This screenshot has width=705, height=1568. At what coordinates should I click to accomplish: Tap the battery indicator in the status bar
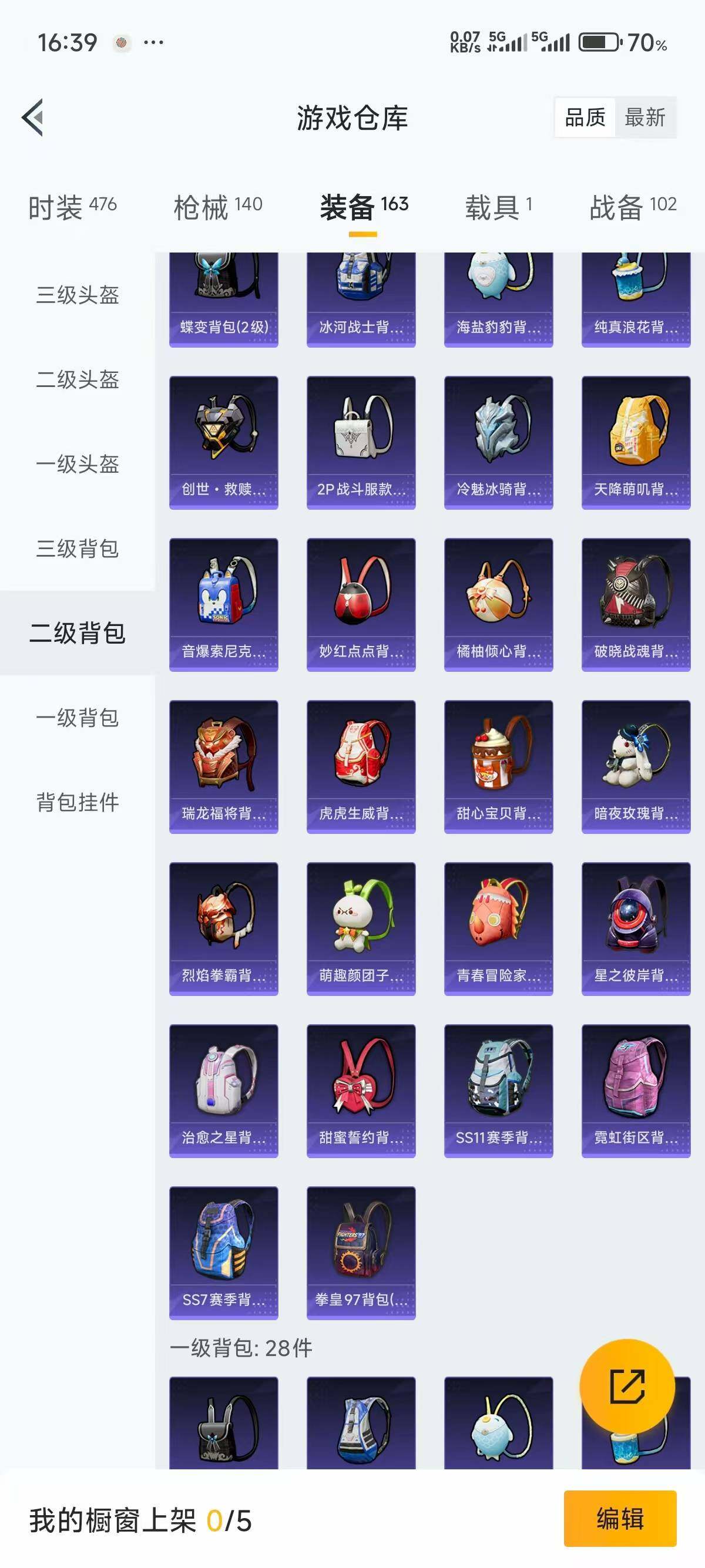pyautogui.click(x=598, y=41)
